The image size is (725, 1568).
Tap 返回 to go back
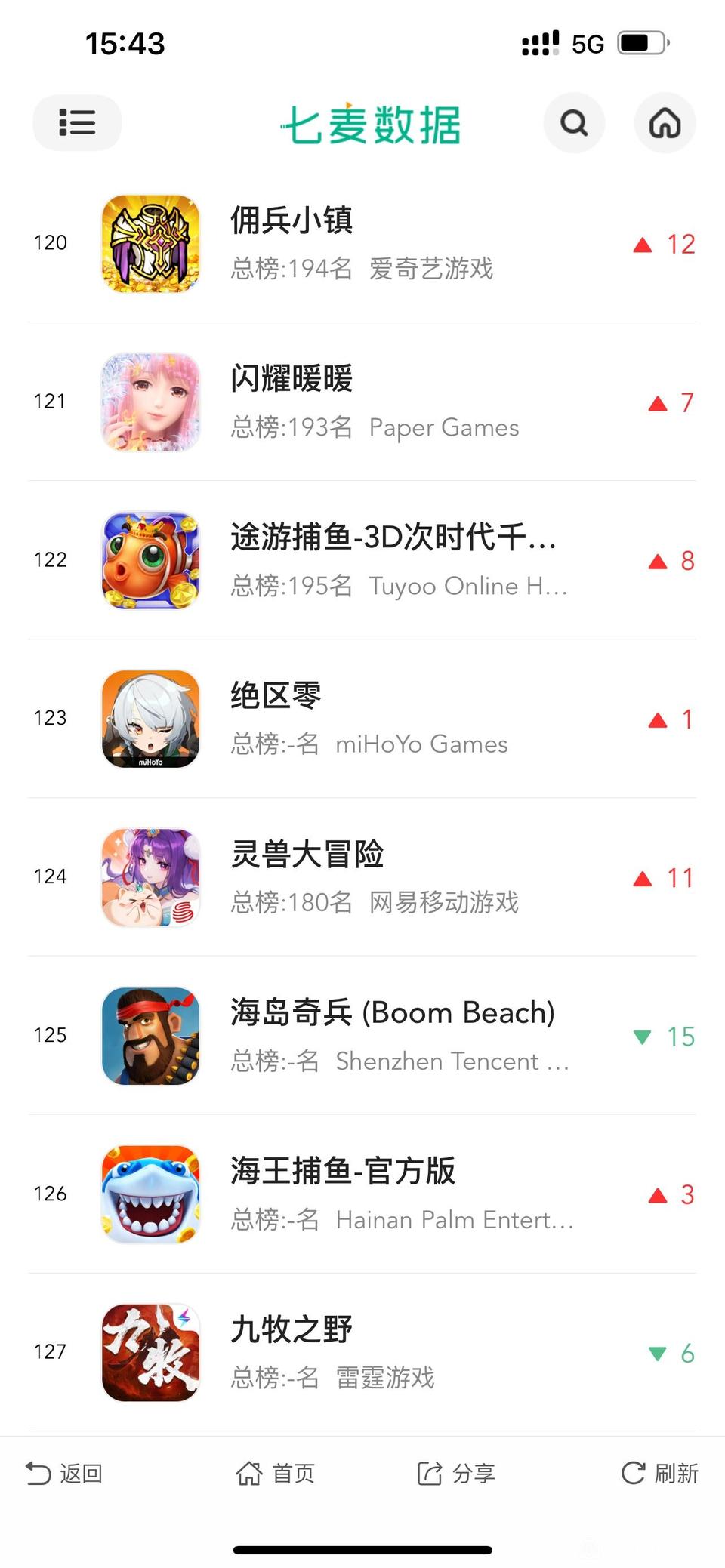(64, 1473)
